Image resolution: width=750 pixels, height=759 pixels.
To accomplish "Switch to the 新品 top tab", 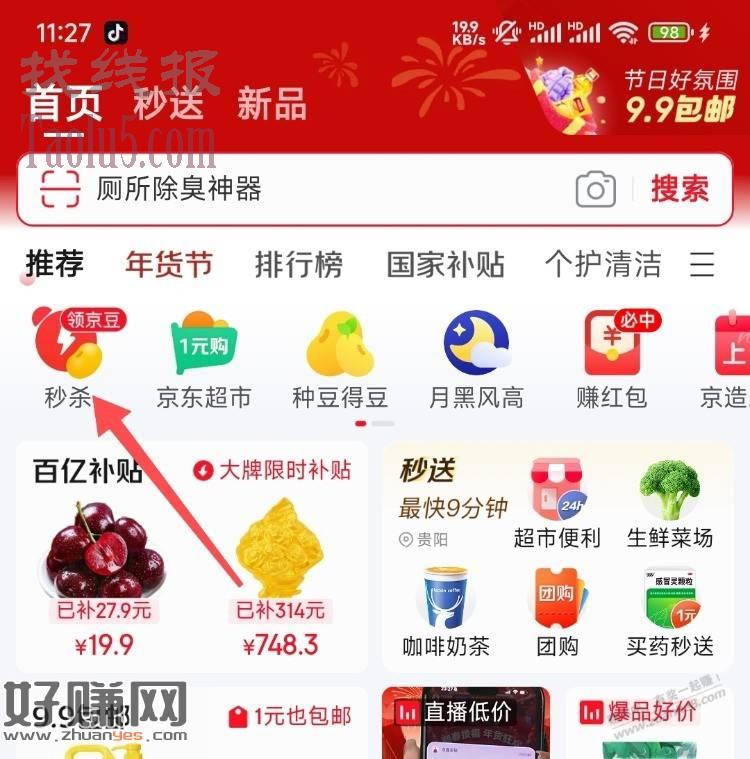I will (271, 103).
